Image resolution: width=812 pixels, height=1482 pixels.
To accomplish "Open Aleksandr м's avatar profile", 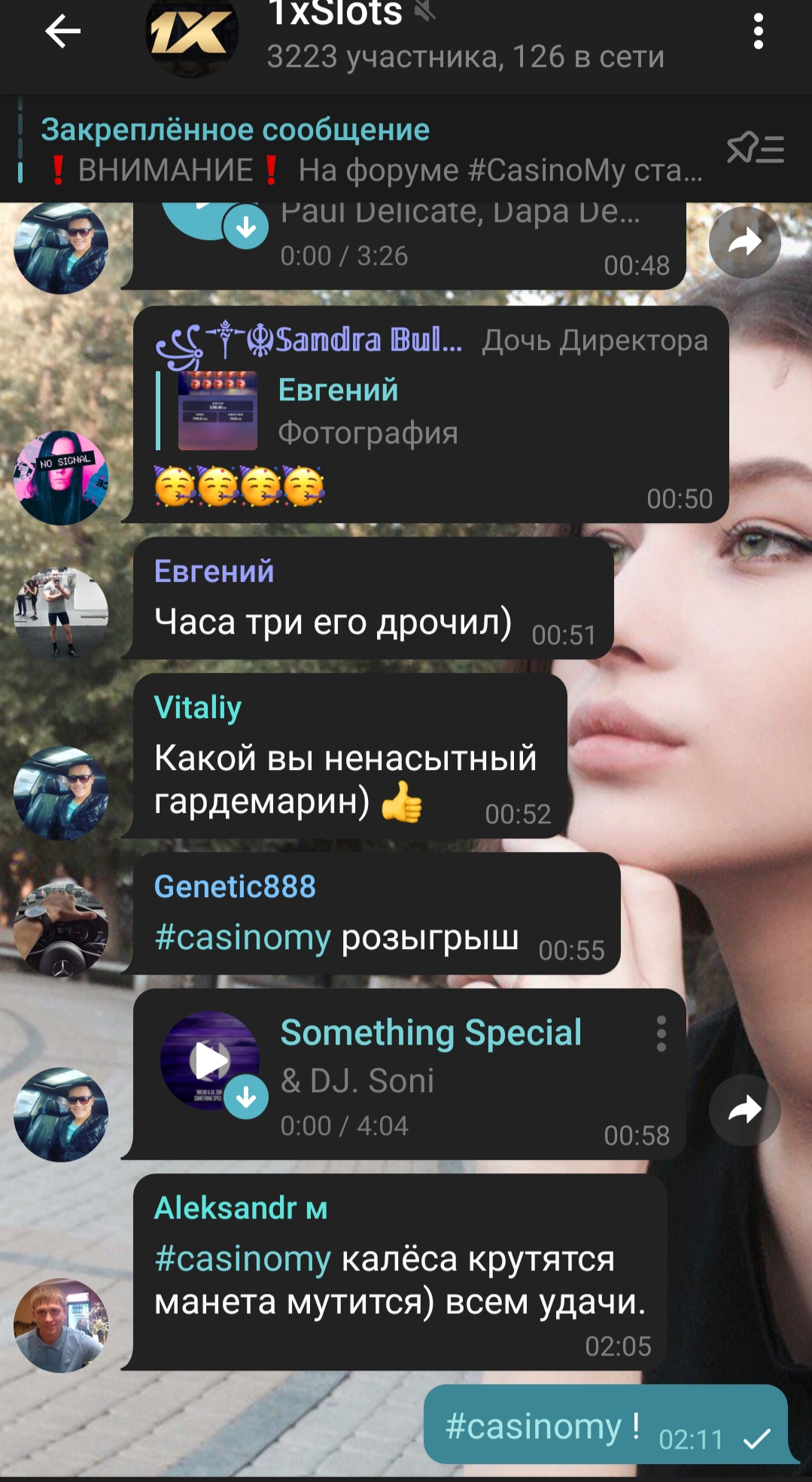I will (x=61, y=1325).
